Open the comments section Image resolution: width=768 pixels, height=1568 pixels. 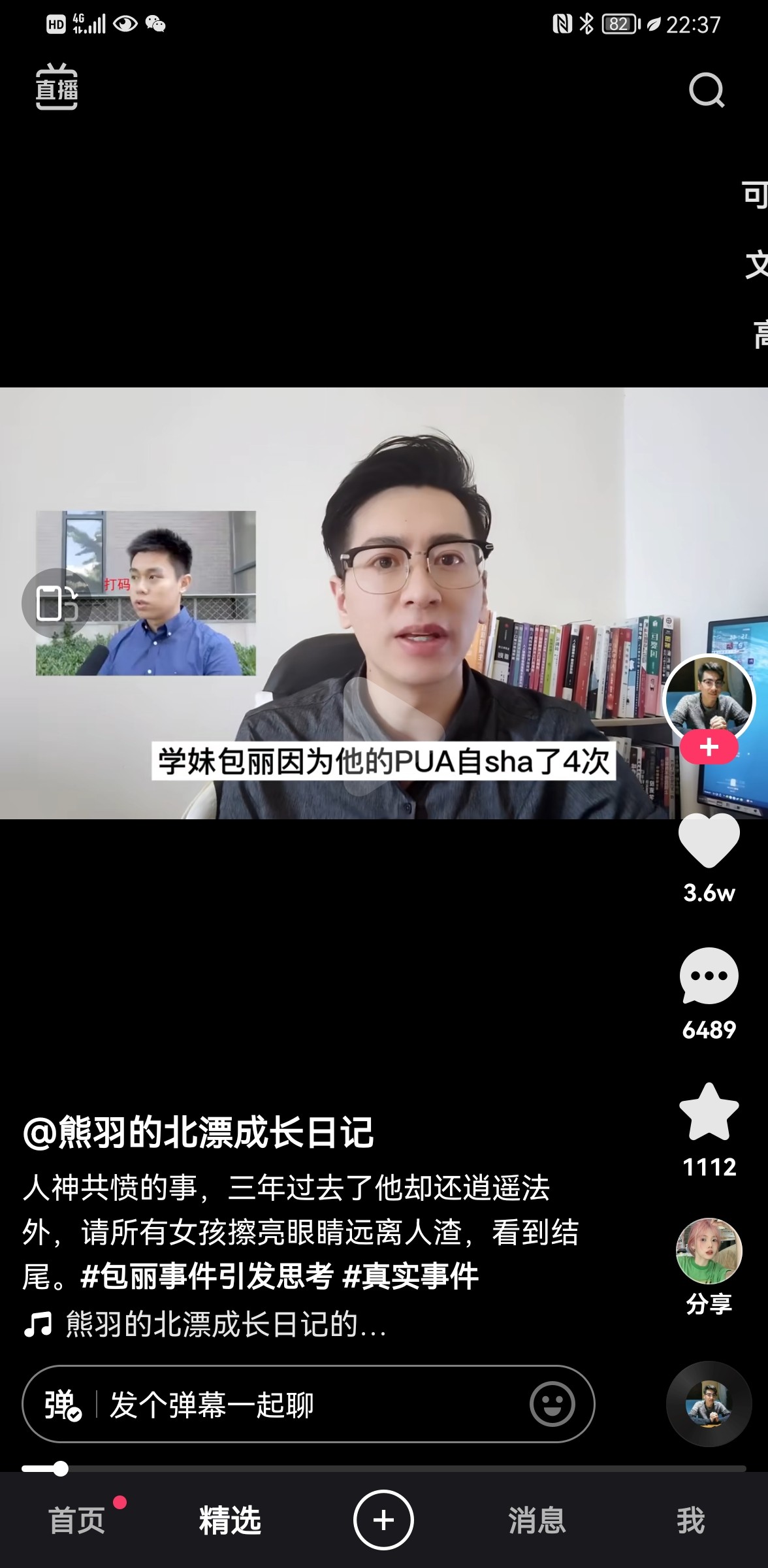[x=709, y=977]
